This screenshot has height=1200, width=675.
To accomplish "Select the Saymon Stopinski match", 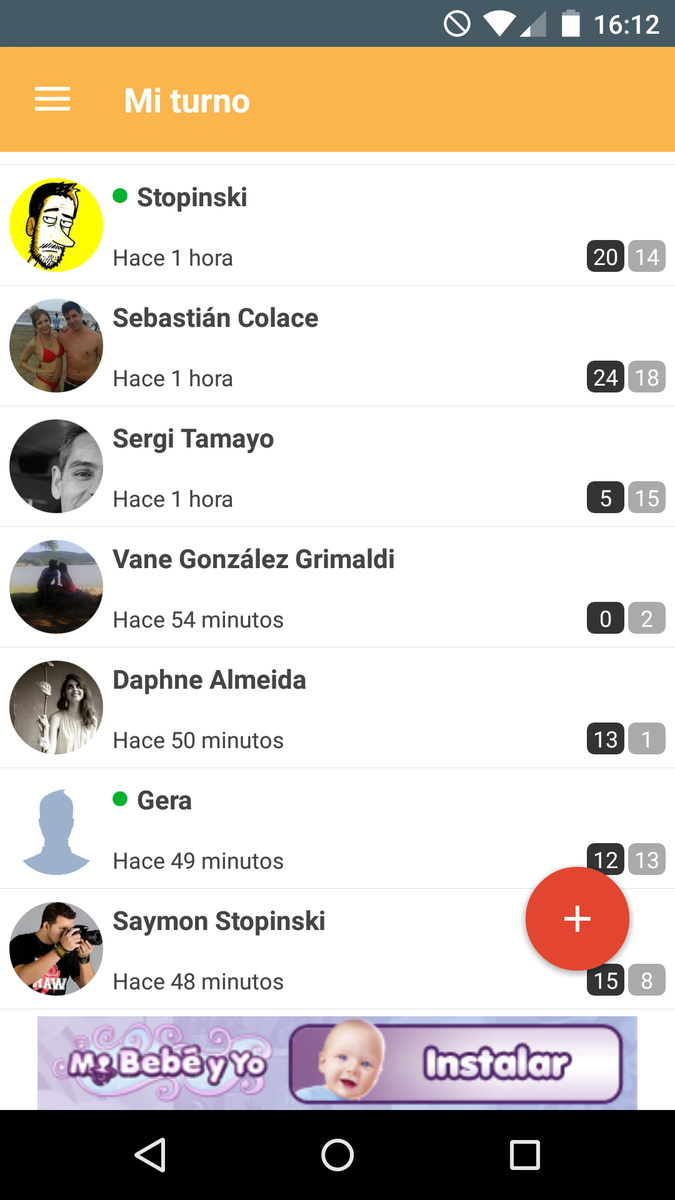I will pyautogui.click(x=337, y=950).
